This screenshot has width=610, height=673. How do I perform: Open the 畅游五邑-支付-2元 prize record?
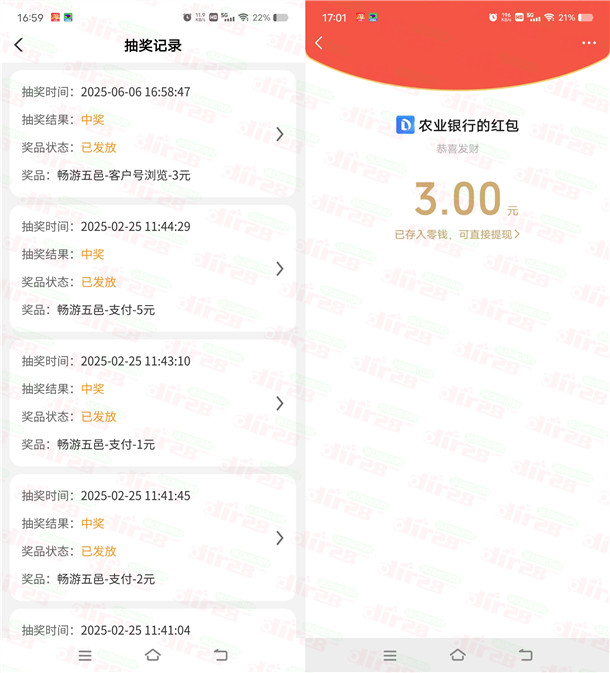(x=152, y=537)
